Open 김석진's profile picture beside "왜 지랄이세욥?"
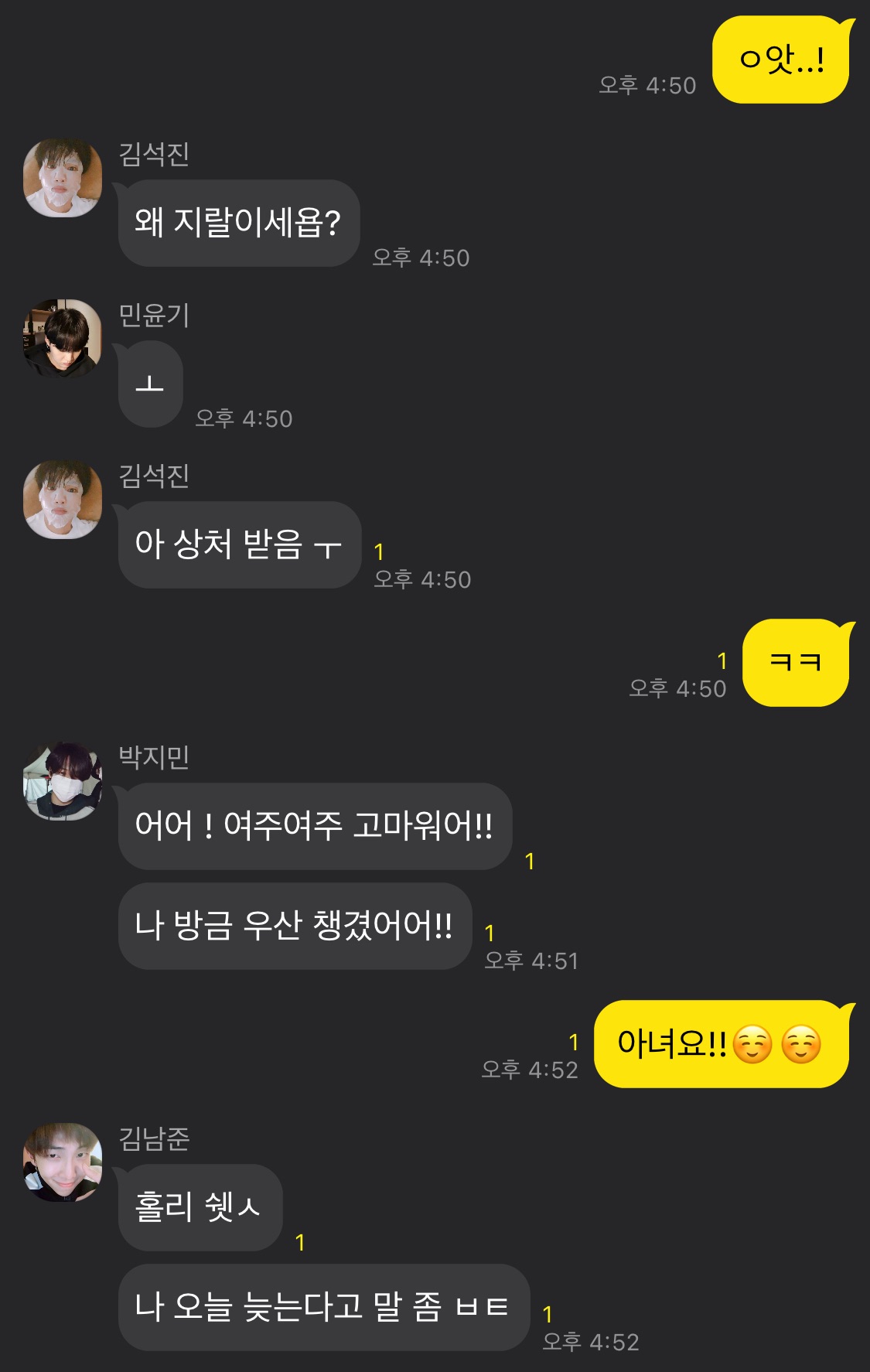The width and height of the screenshot is (870, 1372). pos(63,178)
